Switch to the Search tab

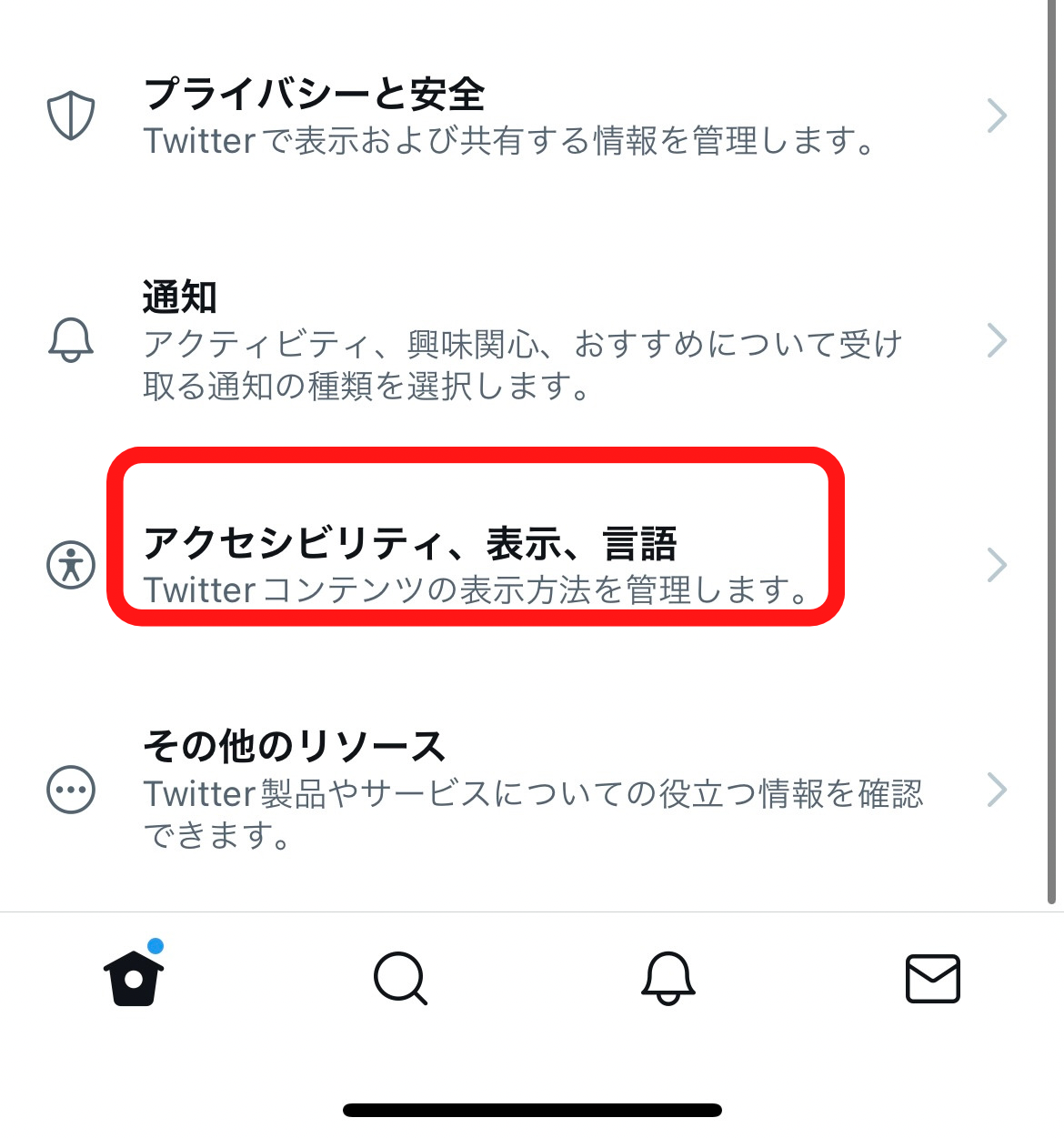pos(399,978)
